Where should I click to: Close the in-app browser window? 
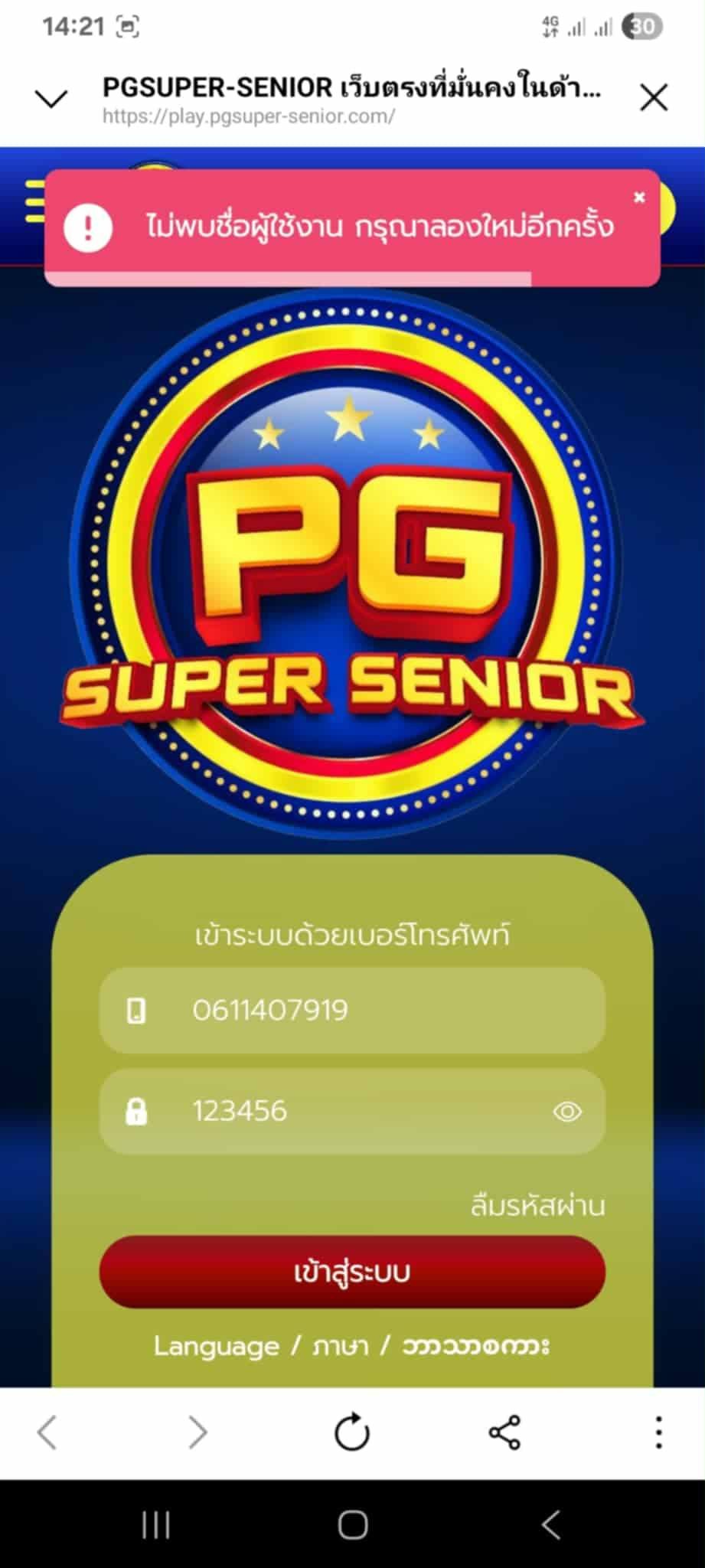[654, 98]
